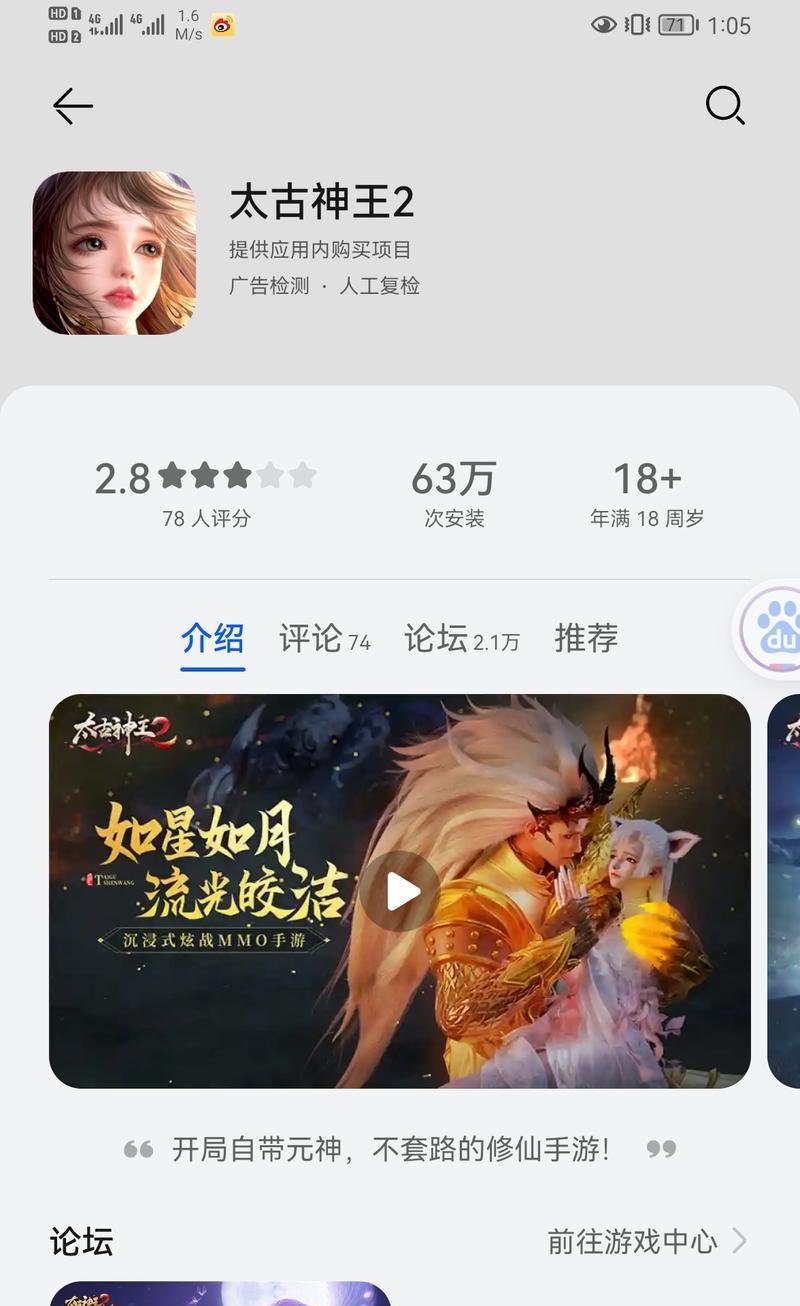Select the 介绍 tab
Image resolution: width=800 pixels, height=1306 pixels.
tap(213, 638)
